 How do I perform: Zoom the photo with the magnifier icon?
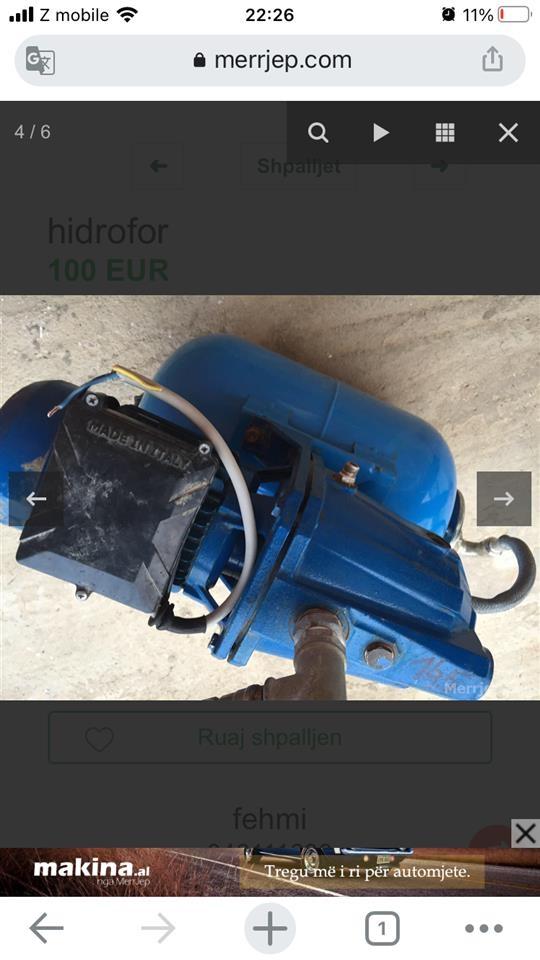click(318, 132)
